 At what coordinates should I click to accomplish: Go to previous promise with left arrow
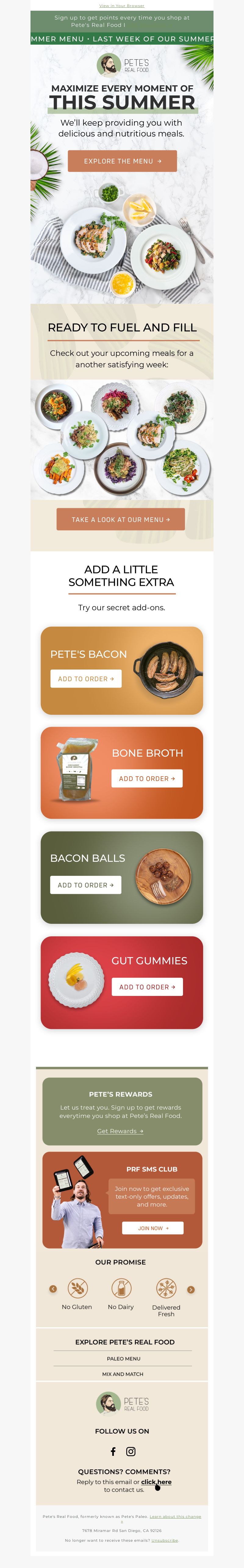[x=53, y=1289]
